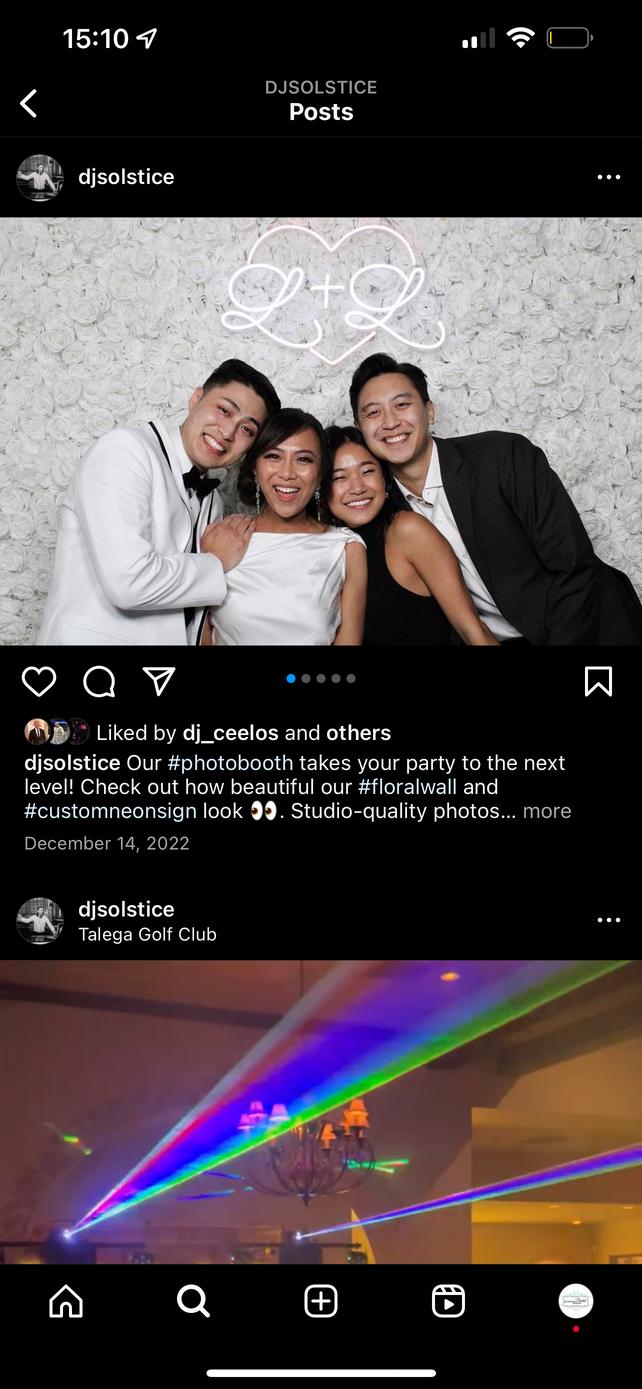642x1389 pixels.
Task: Switch to the Reels tab
Action: point(448,1301)
